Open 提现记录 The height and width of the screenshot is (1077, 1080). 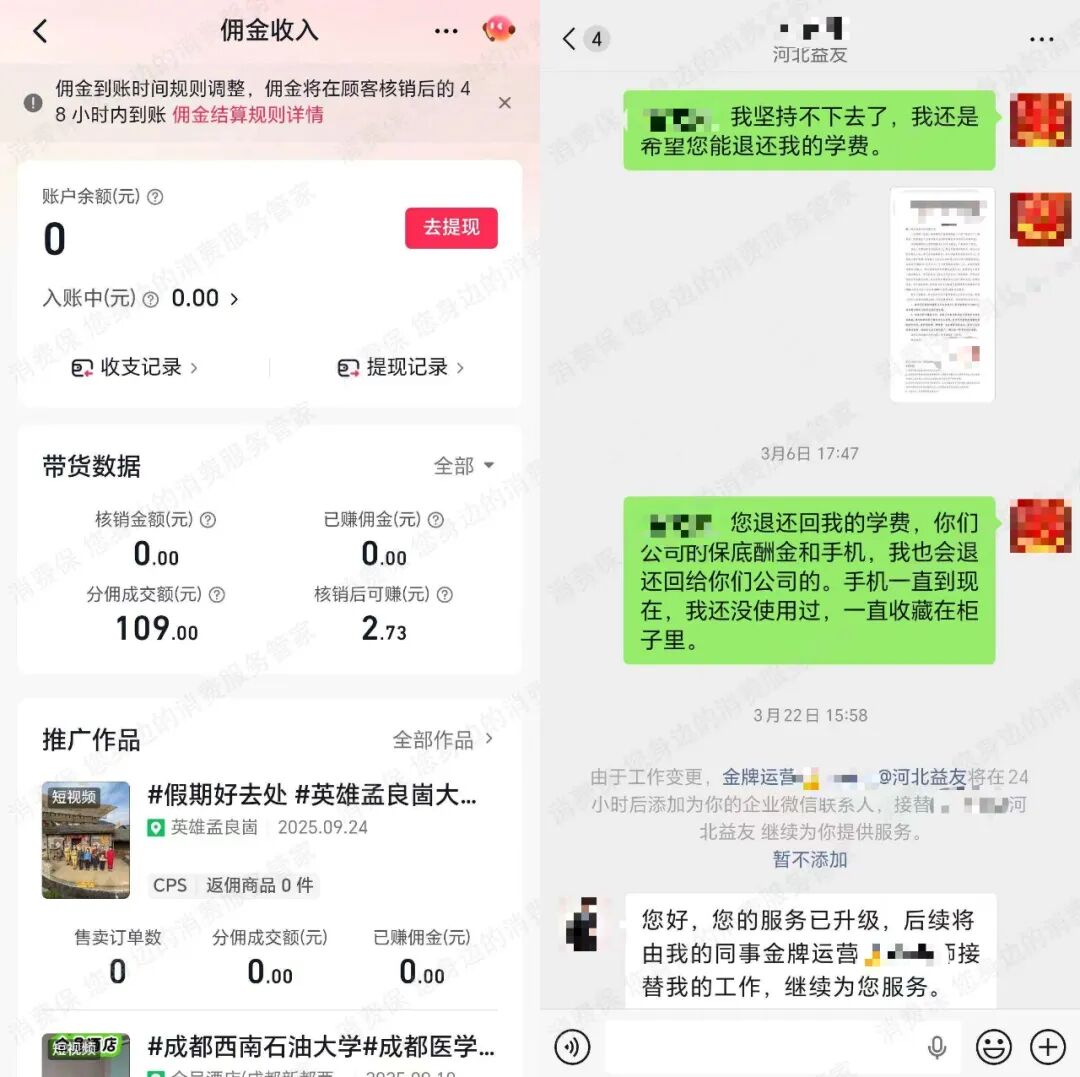coord(401,367)
